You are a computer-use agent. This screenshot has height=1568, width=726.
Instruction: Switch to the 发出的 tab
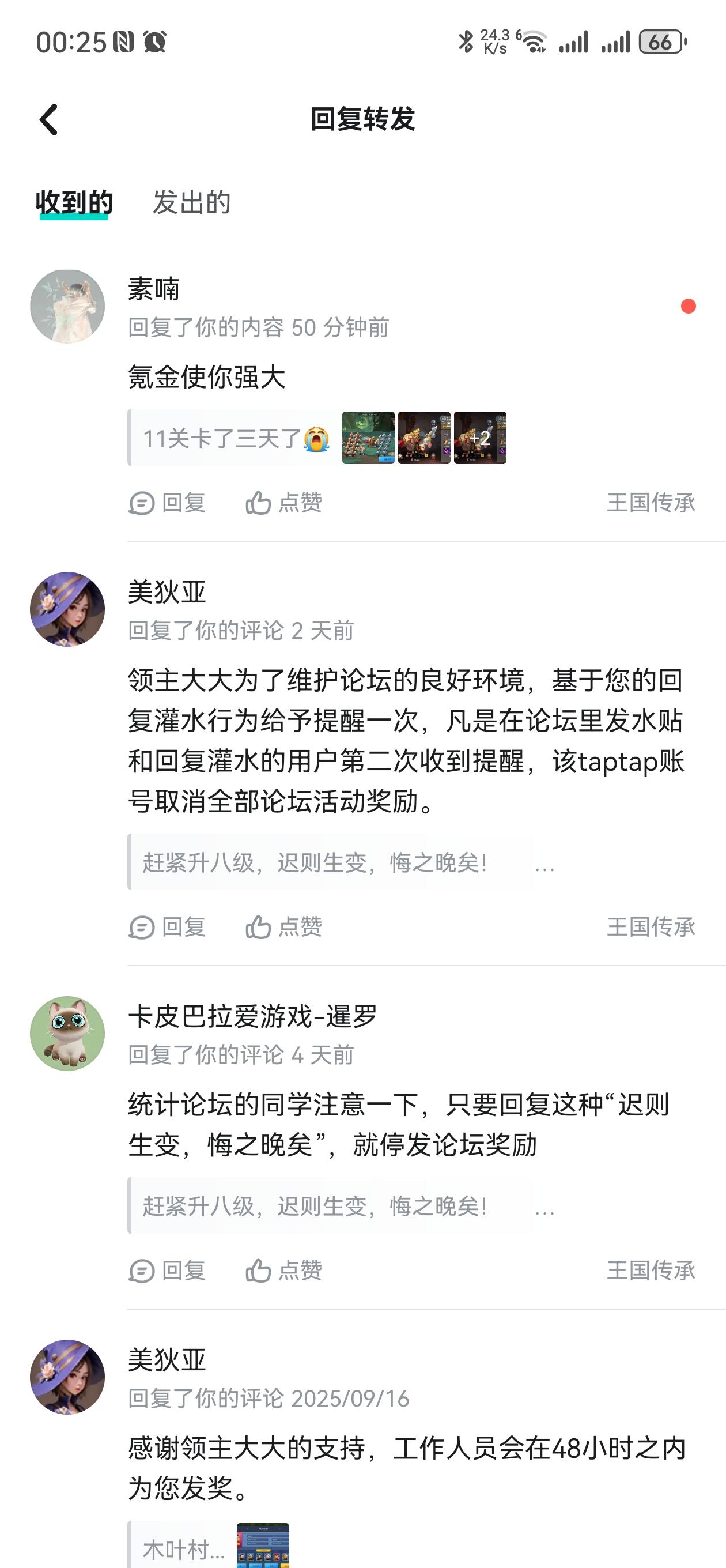[192, 203]
